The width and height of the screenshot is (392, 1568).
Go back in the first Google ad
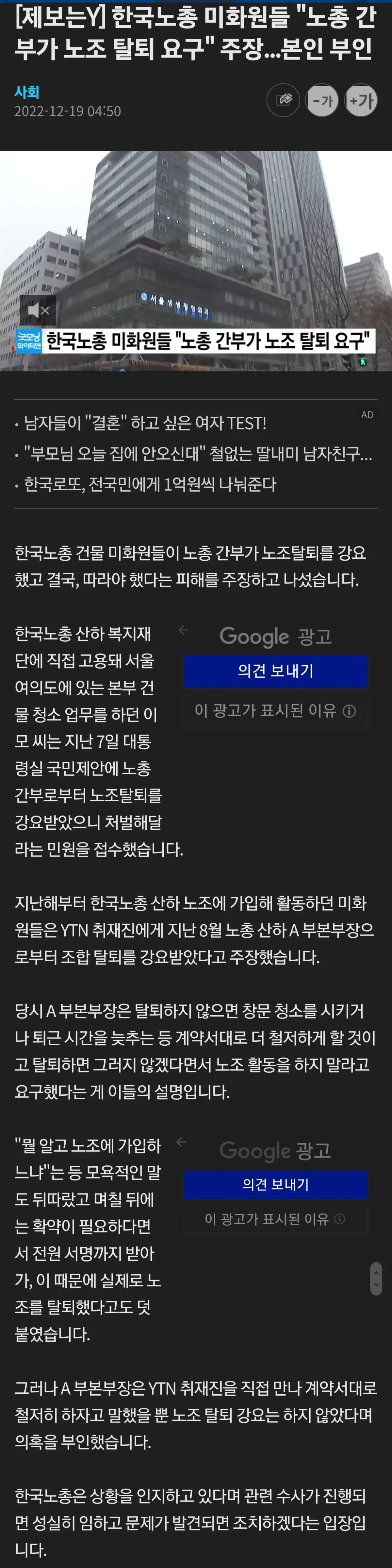[x=183, y=630]
